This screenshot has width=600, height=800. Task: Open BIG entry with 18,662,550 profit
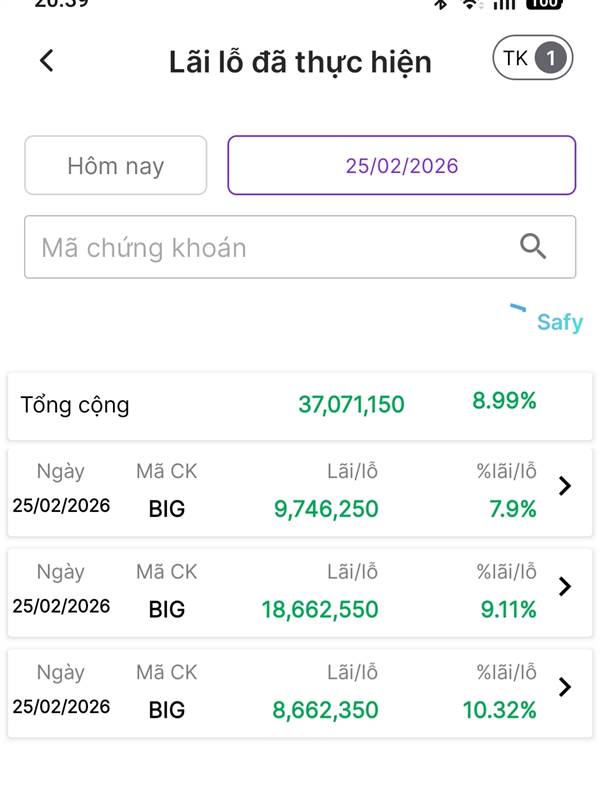[x=300, y=593]
